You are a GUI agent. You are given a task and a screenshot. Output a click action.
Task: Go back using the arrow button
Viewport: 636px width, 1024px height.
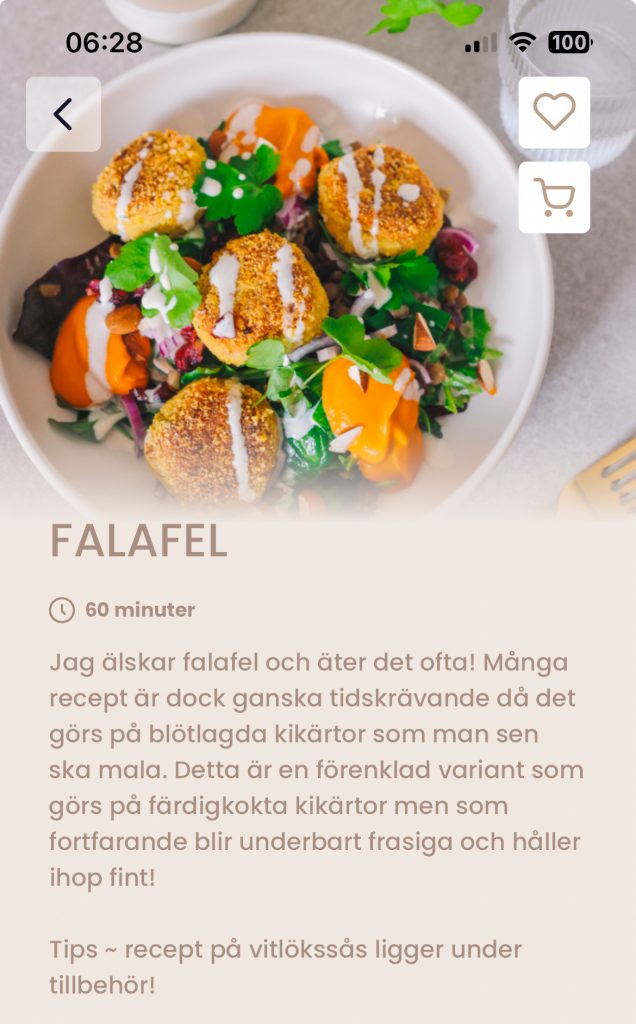click(x=63, y=114)
